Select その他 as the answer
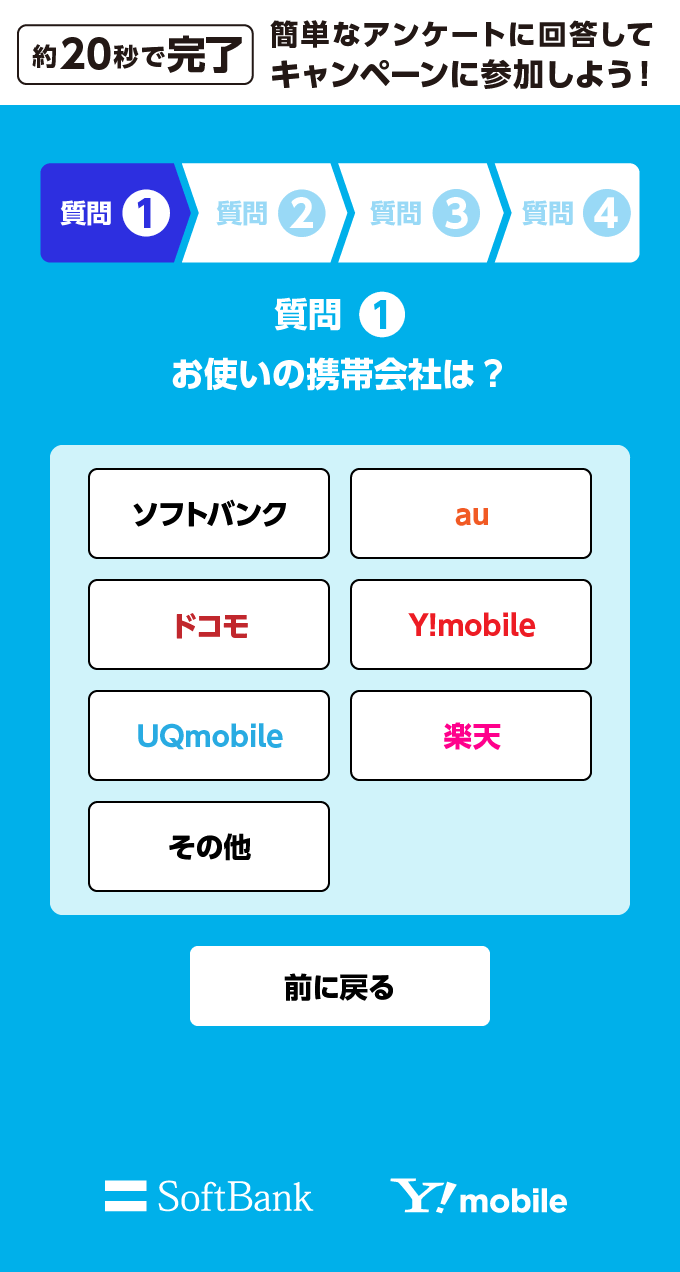This screenshot has width=680, height=1272. pyautogui.click(x=209, y=847)
